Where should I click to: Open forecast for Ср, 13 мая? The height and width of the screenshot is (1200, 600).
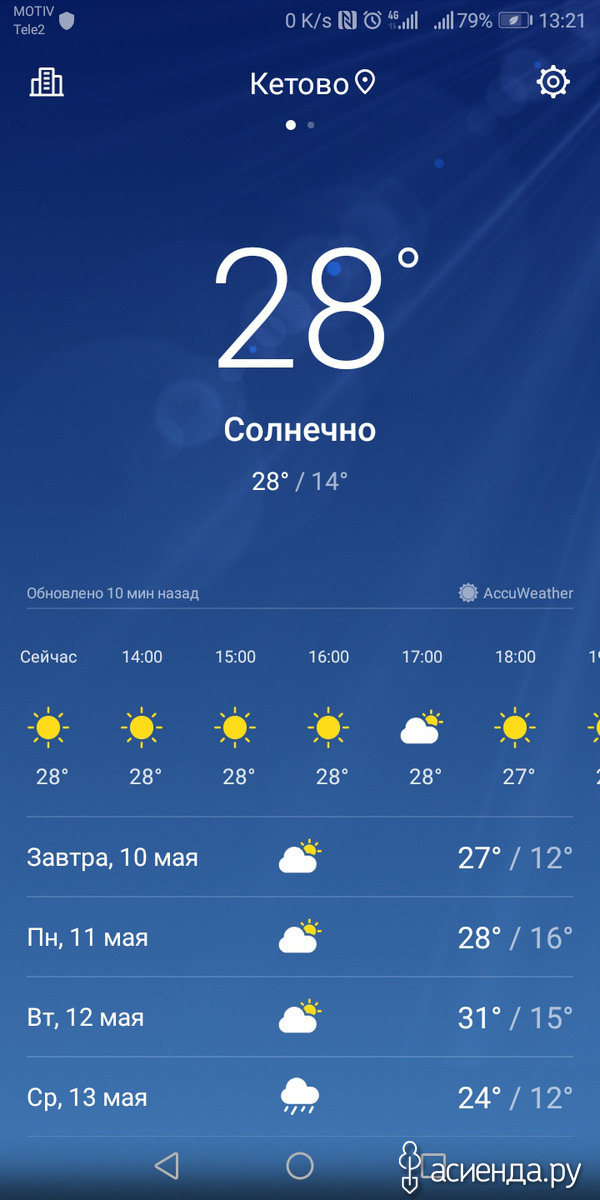300,1097
